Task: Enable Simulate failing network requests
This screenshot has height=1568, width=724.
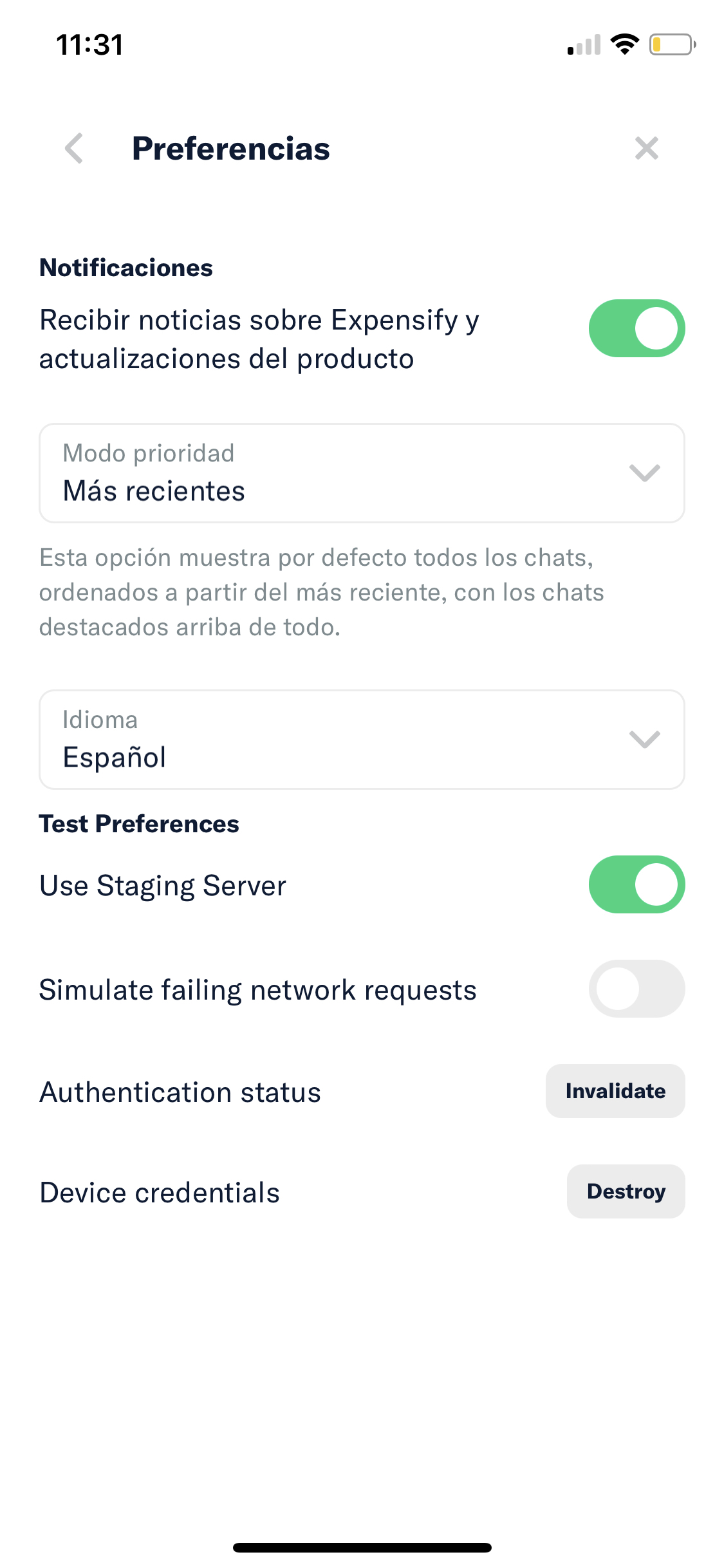Action: click(636, 988)
